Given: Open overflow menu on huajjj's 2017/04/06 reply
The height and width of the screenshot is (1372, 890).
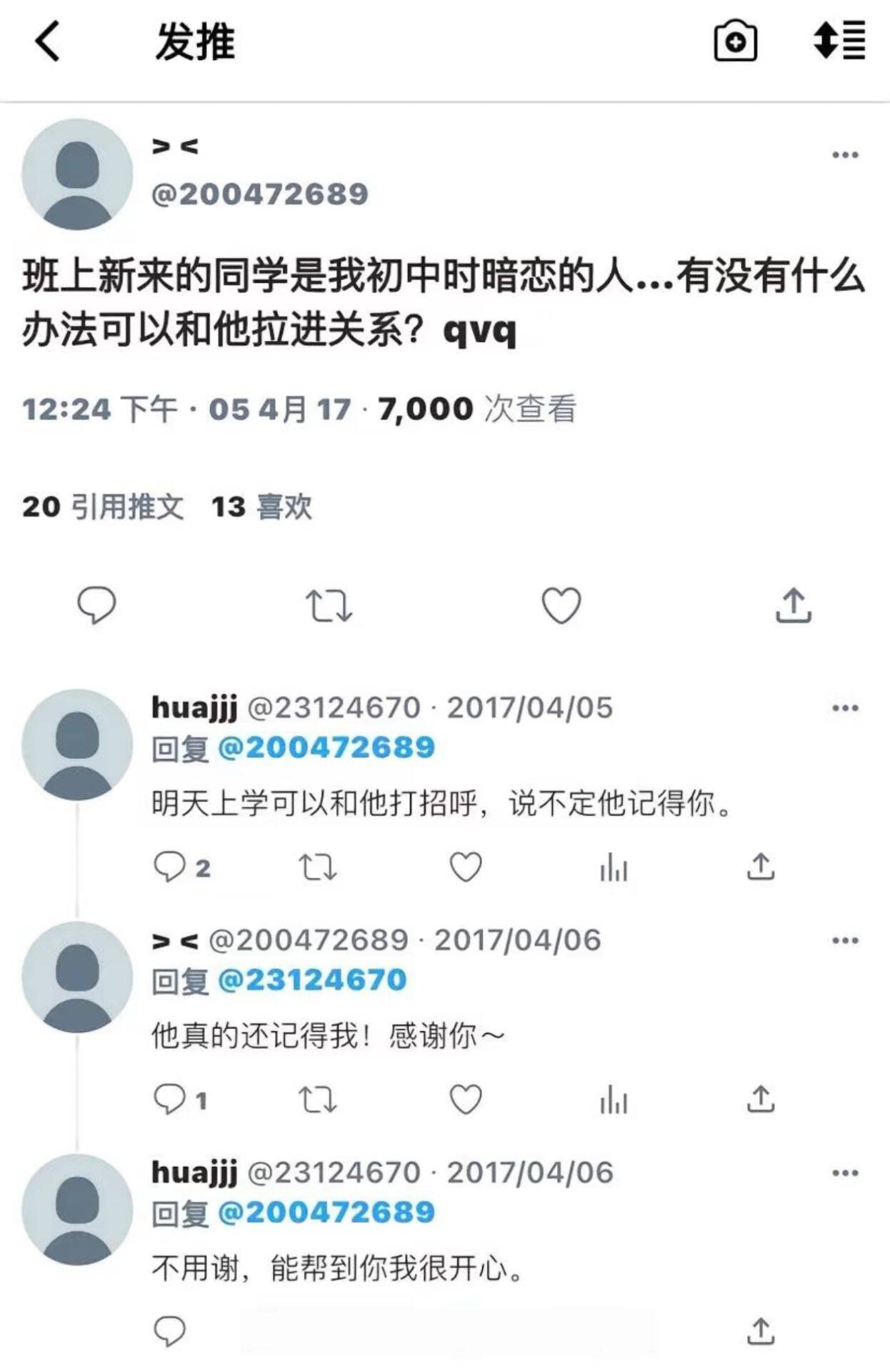Looking at the screenshot, I should point(845,1173).
